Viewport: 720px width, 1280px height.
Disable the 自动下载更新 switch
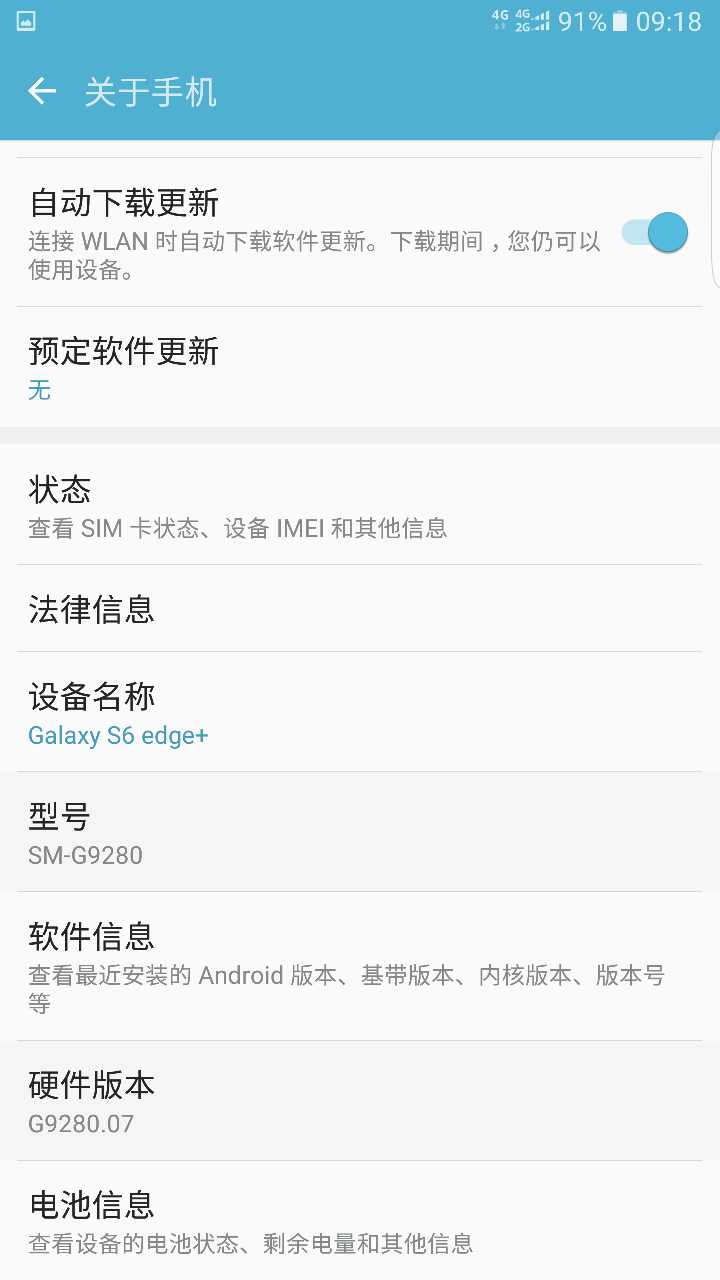pyautogui.click(x=656, y=233)
